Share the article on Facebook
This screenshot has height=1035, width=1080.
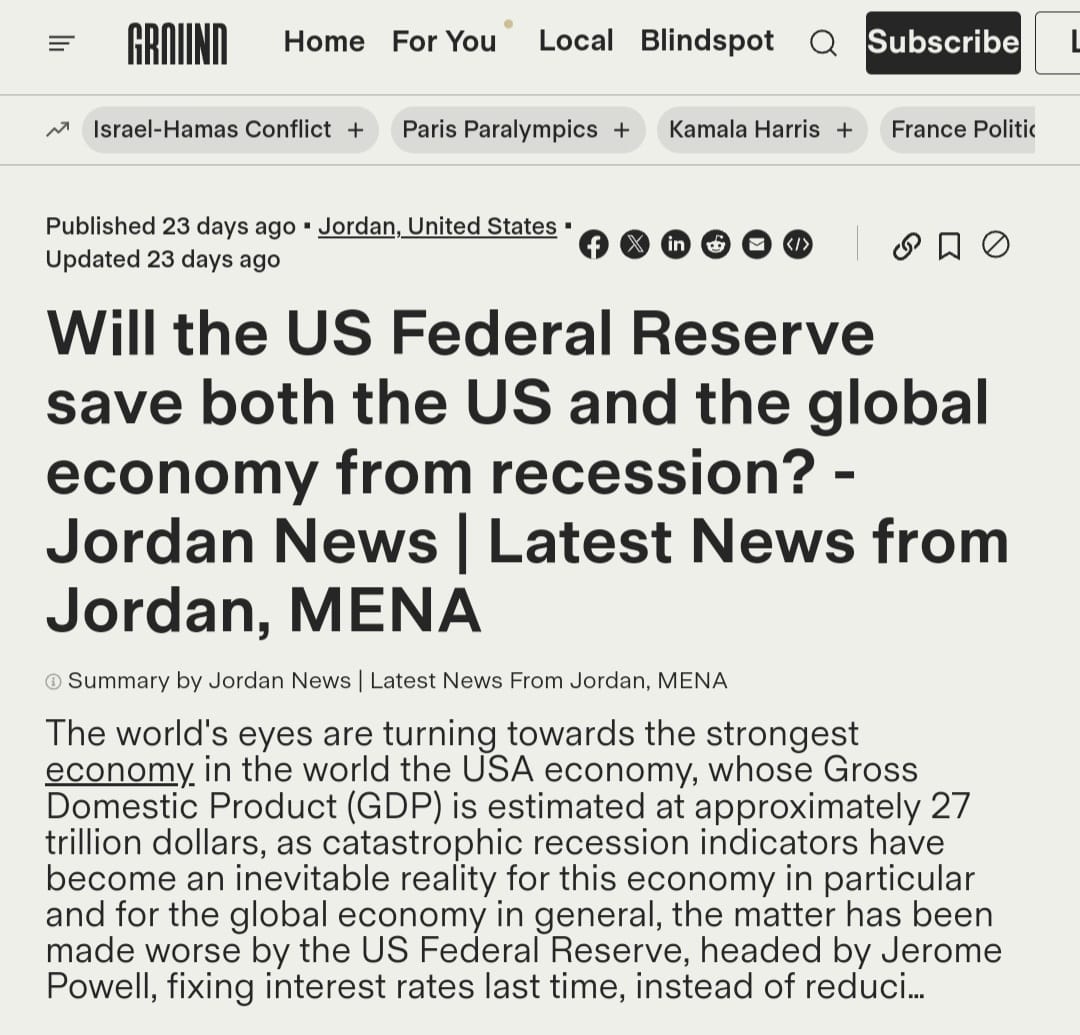pyautogui.click(x=593, y=244)
